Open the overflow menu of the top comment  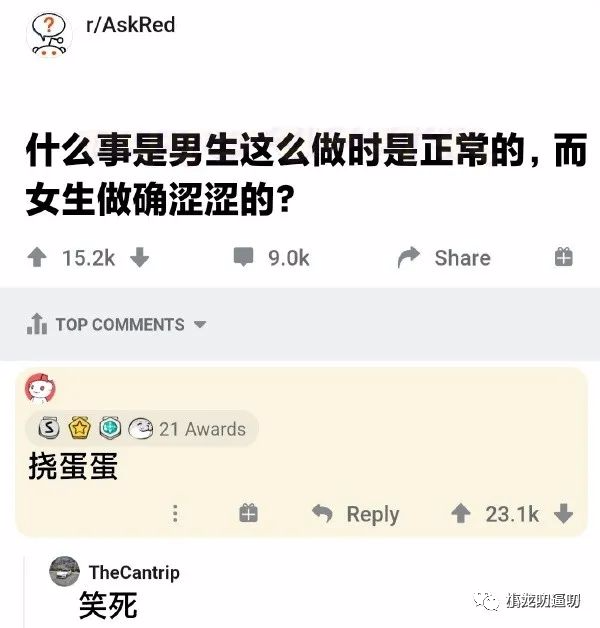176,514
